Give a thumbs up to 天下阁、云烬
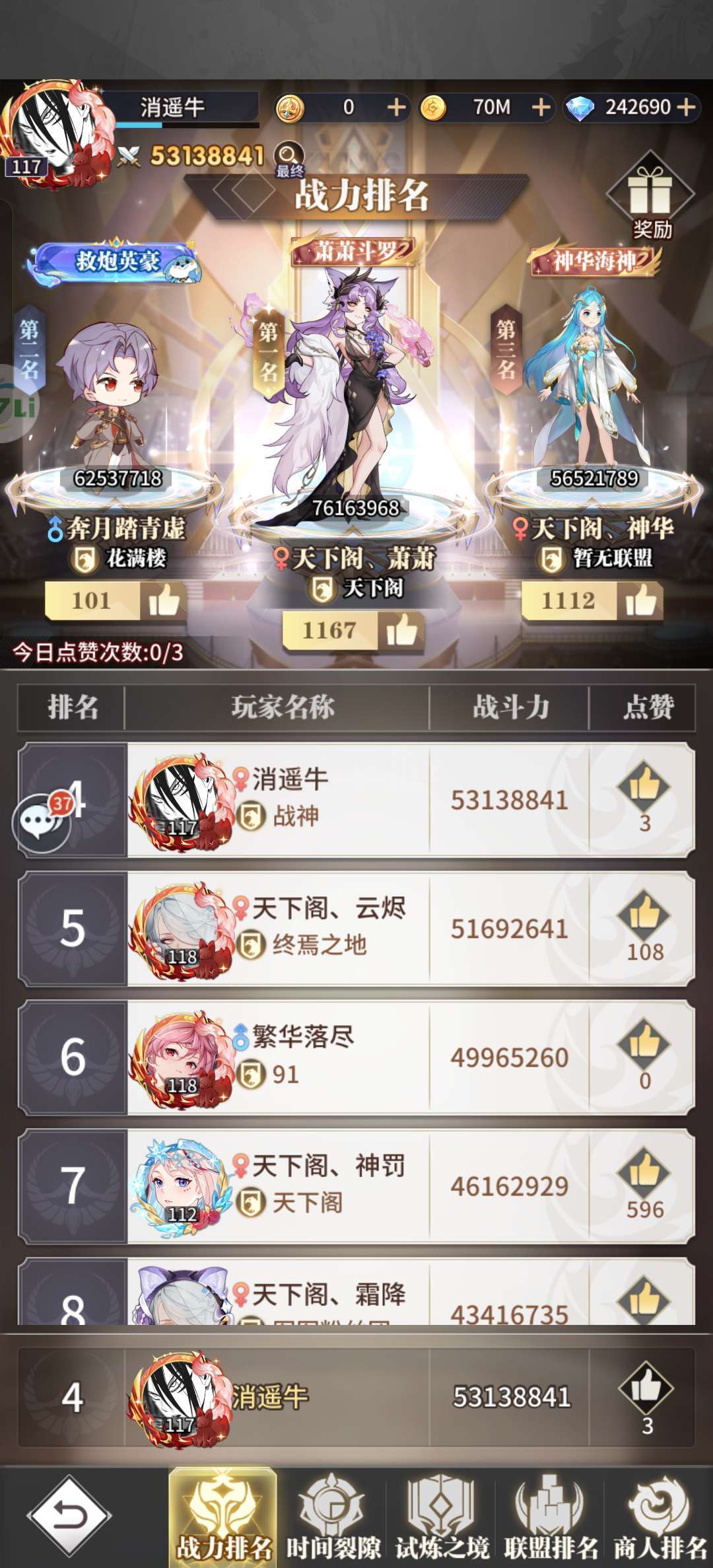Screen dimensions: 713x1568 pos(644,915)
